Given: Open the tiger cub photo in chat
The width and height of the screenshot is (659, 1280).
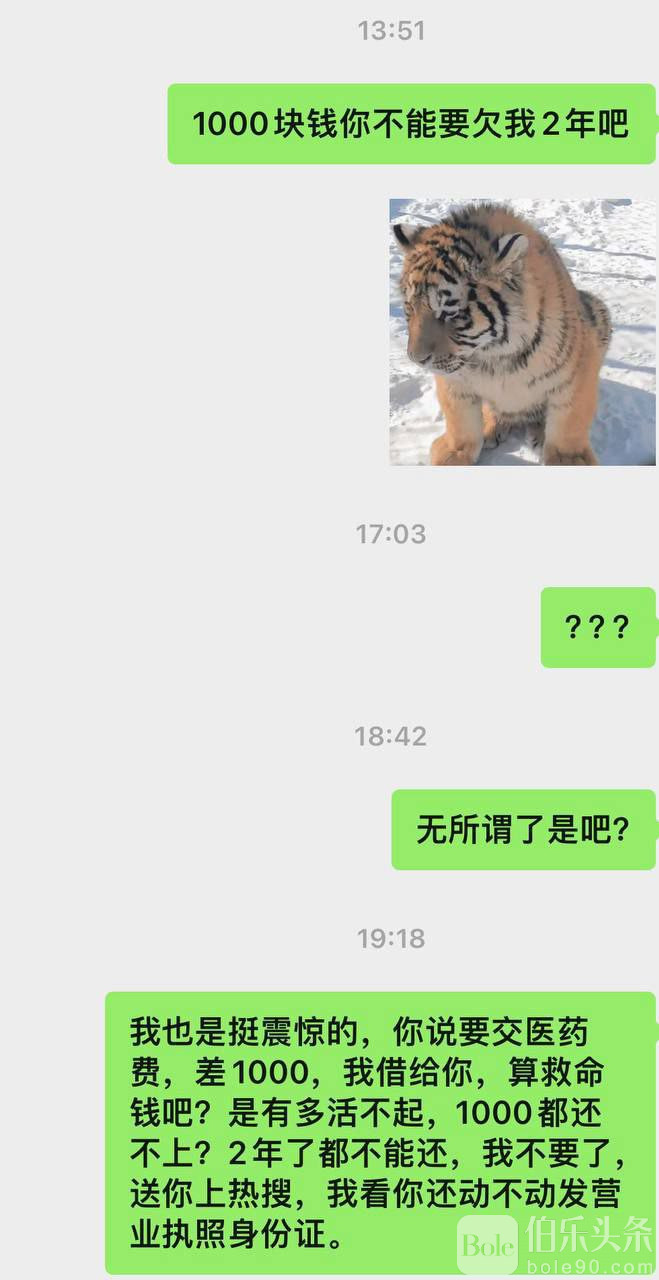Looking at the screenshot, I should pyautogui.click(x=509, y=332).
